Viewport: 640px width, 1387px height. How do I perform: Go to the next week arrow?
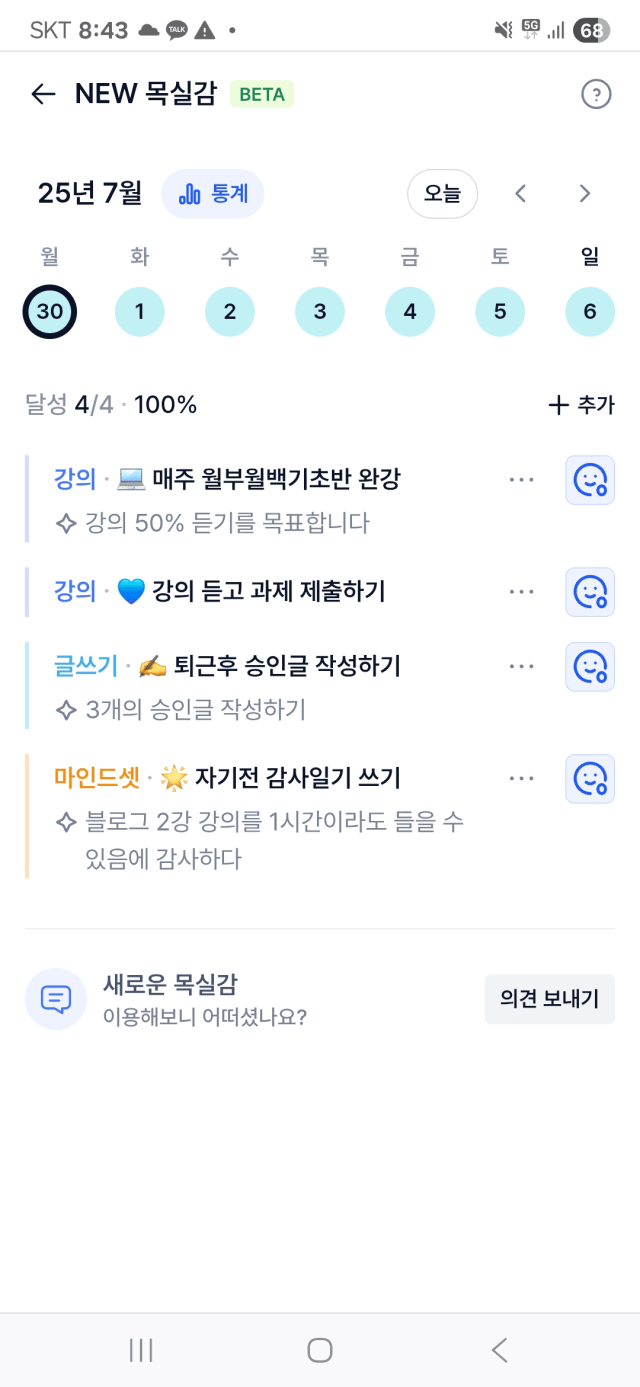pos(586,194)
